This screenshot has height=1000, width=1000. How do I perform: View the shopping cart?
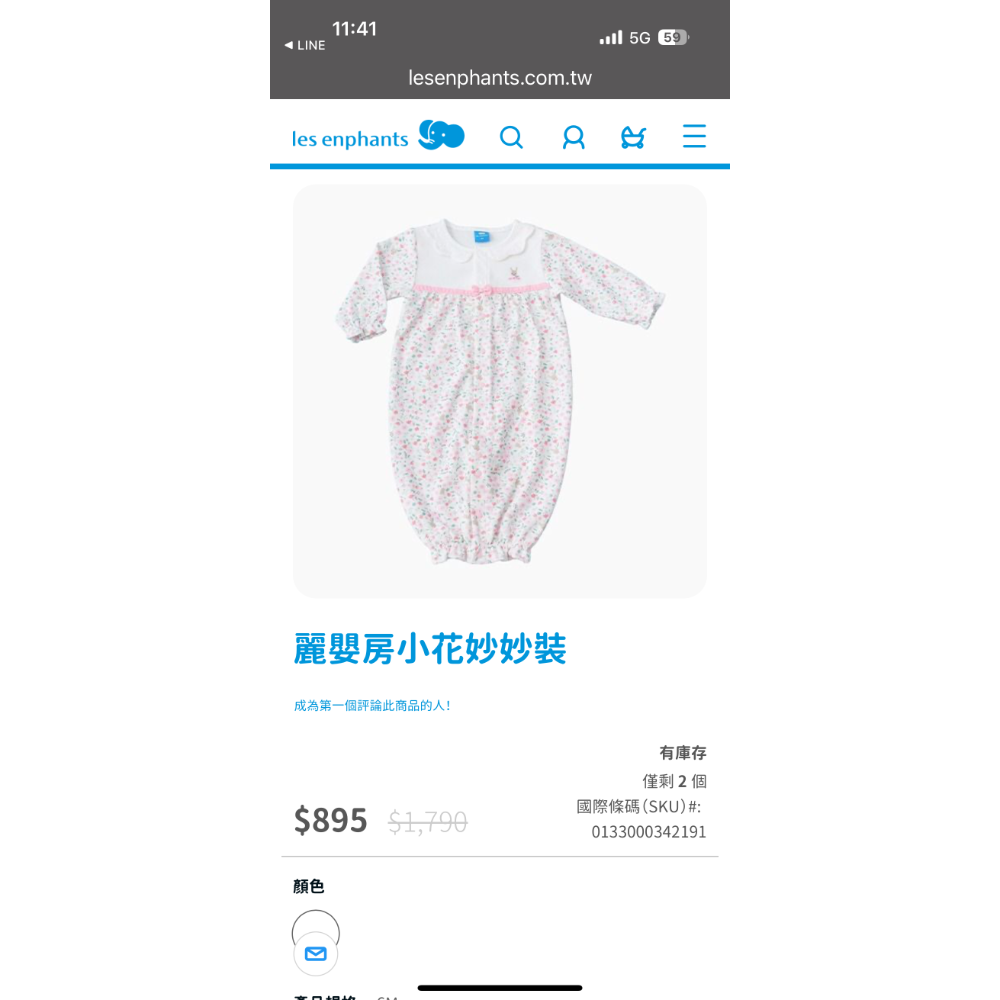[x=633, y=137]
